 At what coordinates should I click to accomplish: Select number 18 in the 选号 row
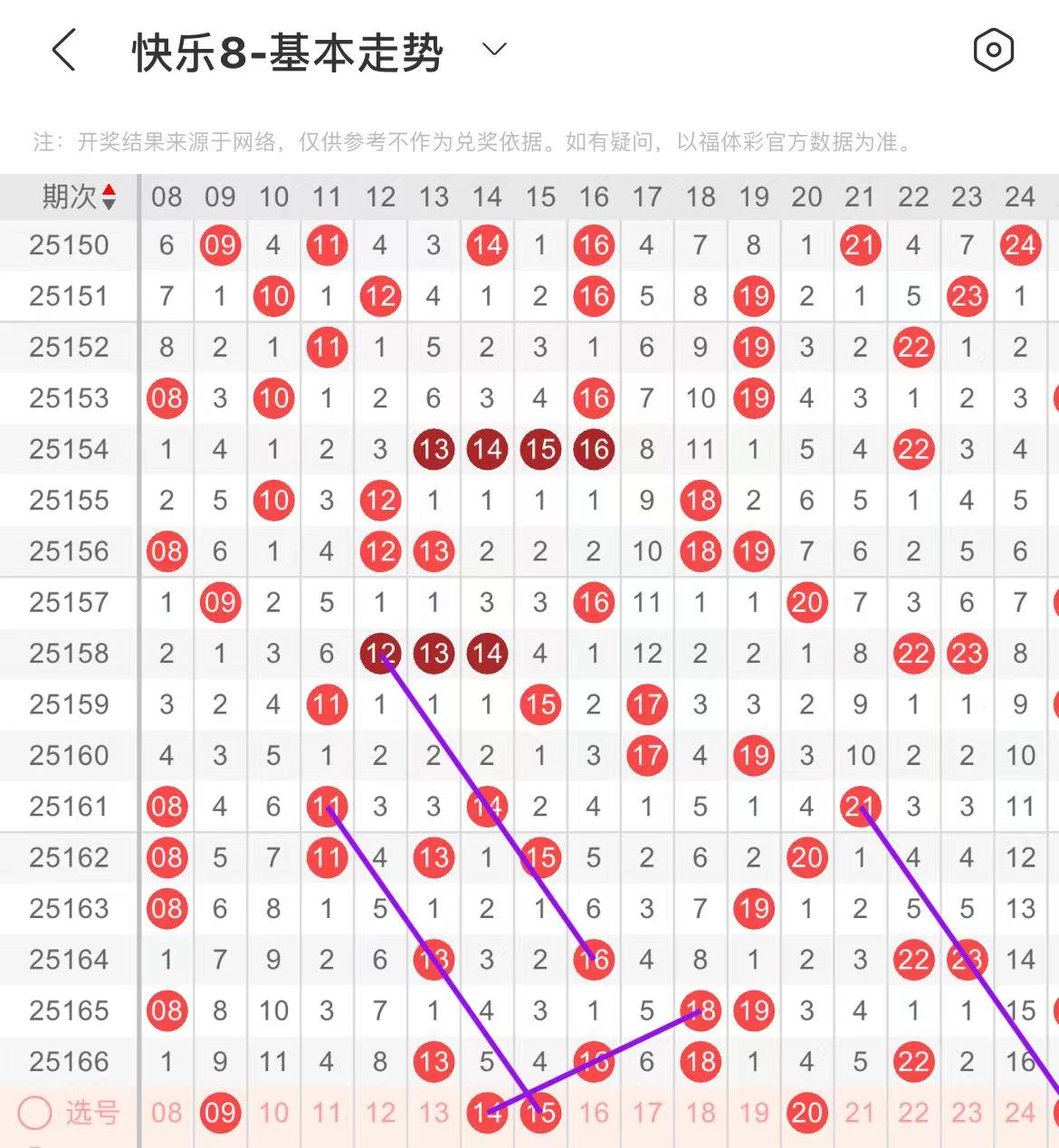701,1113
